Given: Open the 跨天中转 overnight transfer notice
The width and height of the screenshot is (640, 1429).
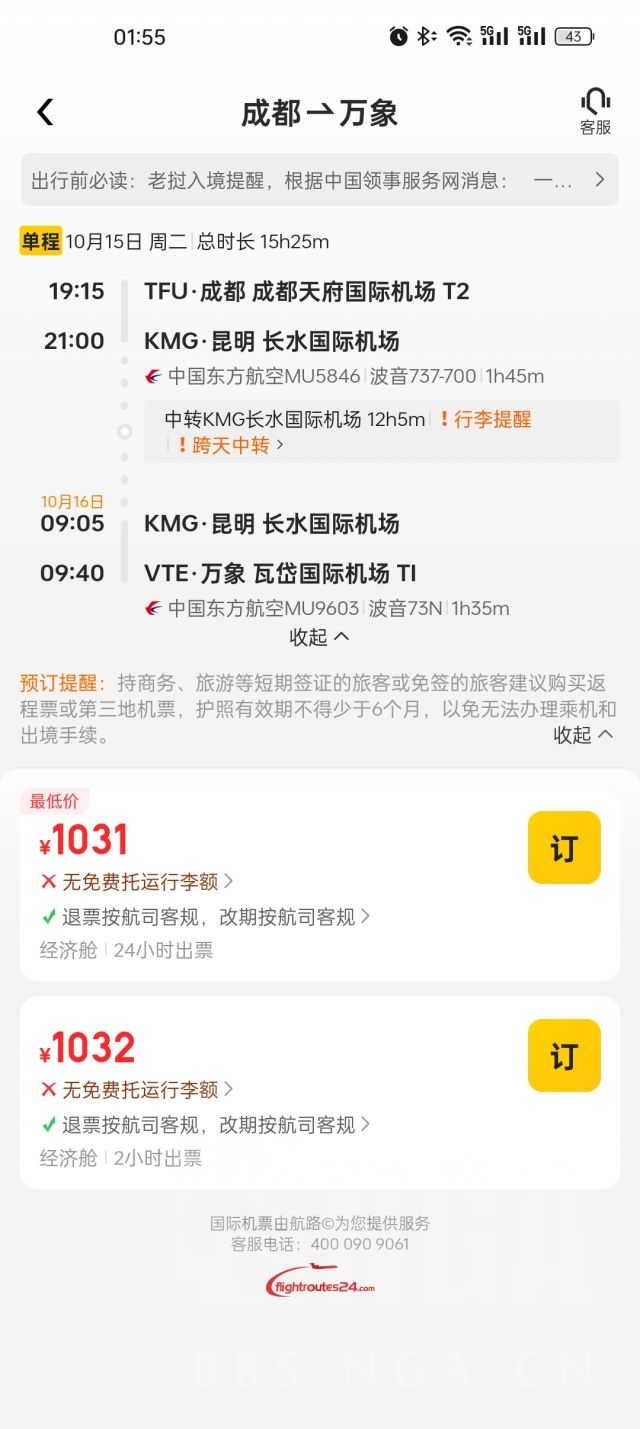Looking at the screenshot, I should point(229,446).
